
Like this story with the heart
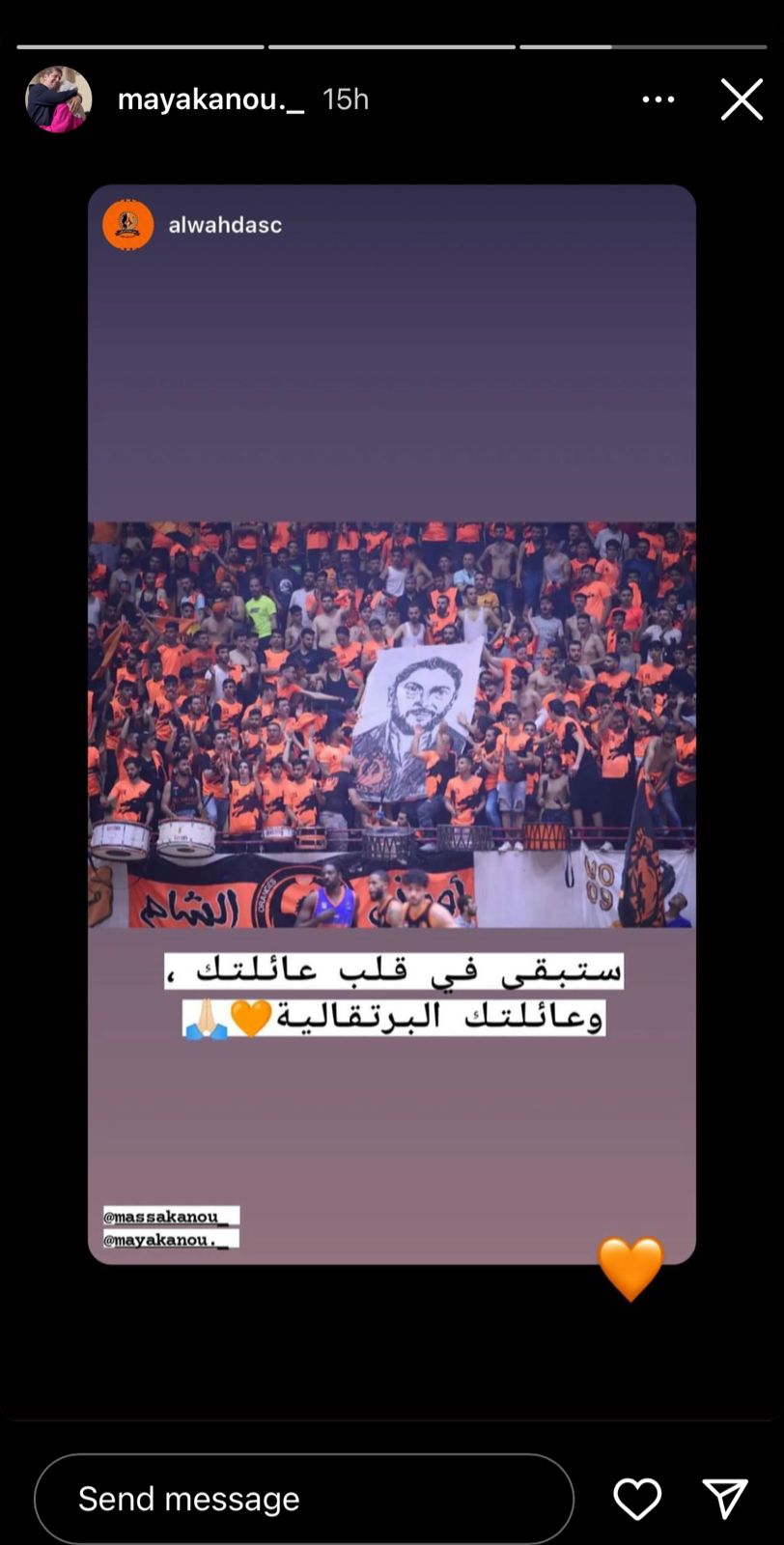637,1499
